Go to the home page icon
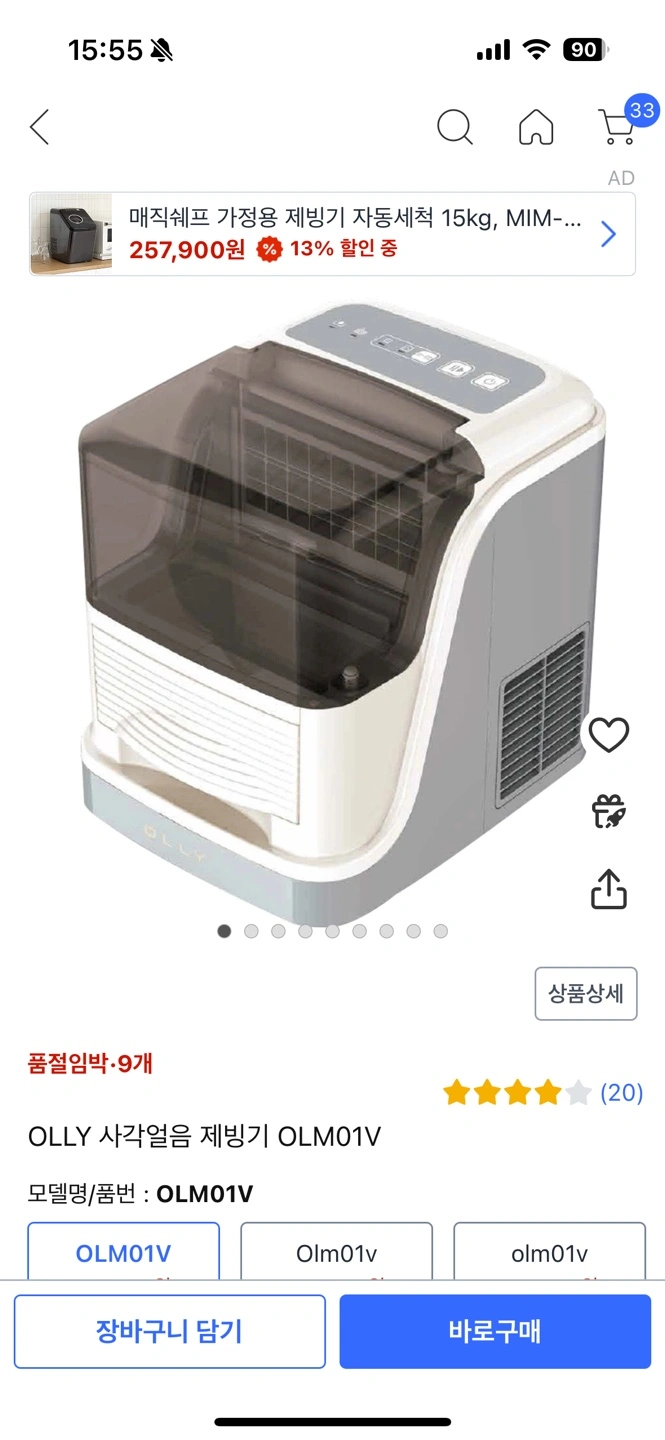This screenshot has height=1440, width=665. click(536, 127)
